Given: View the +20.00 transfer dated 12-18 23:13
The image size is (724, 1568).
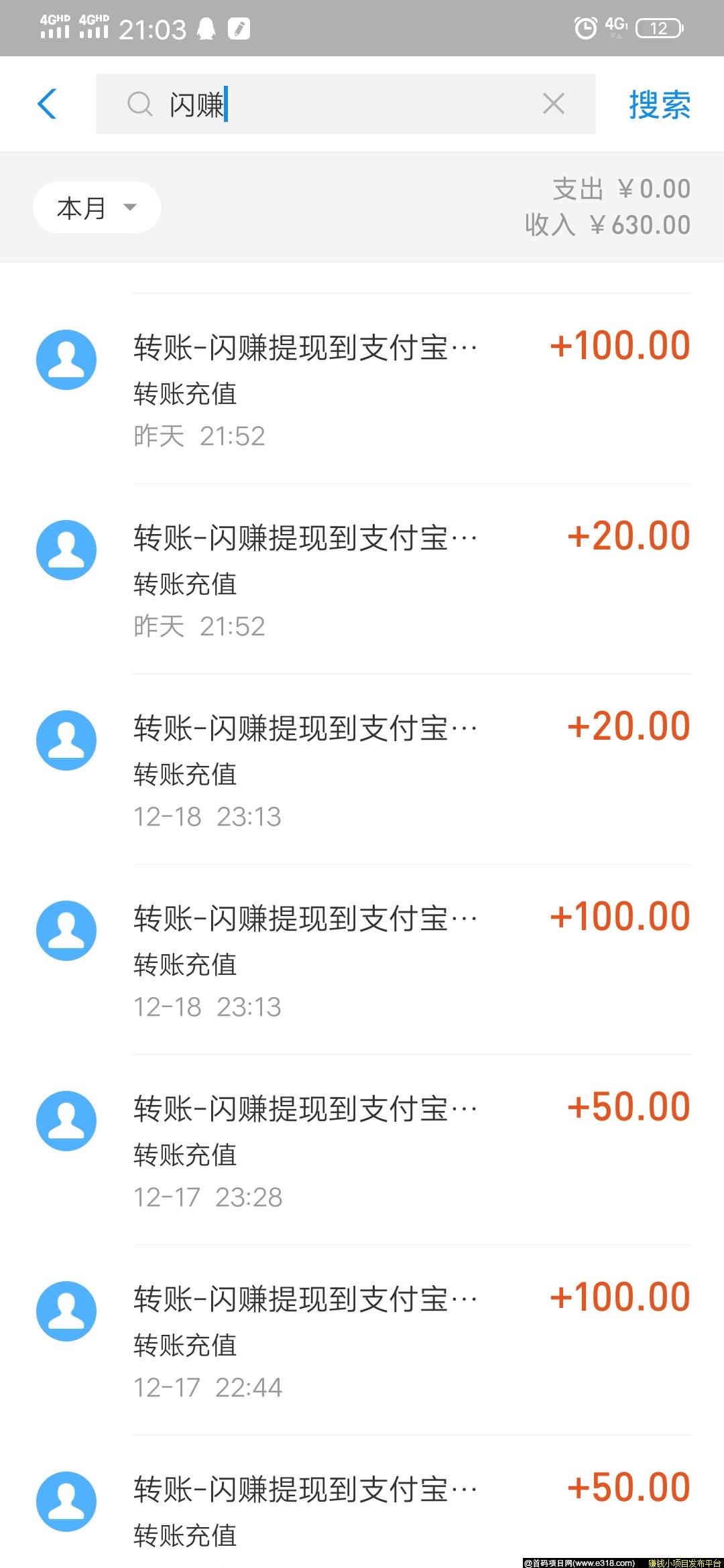Looking at the screenshot, I should (x=362, y=769).
